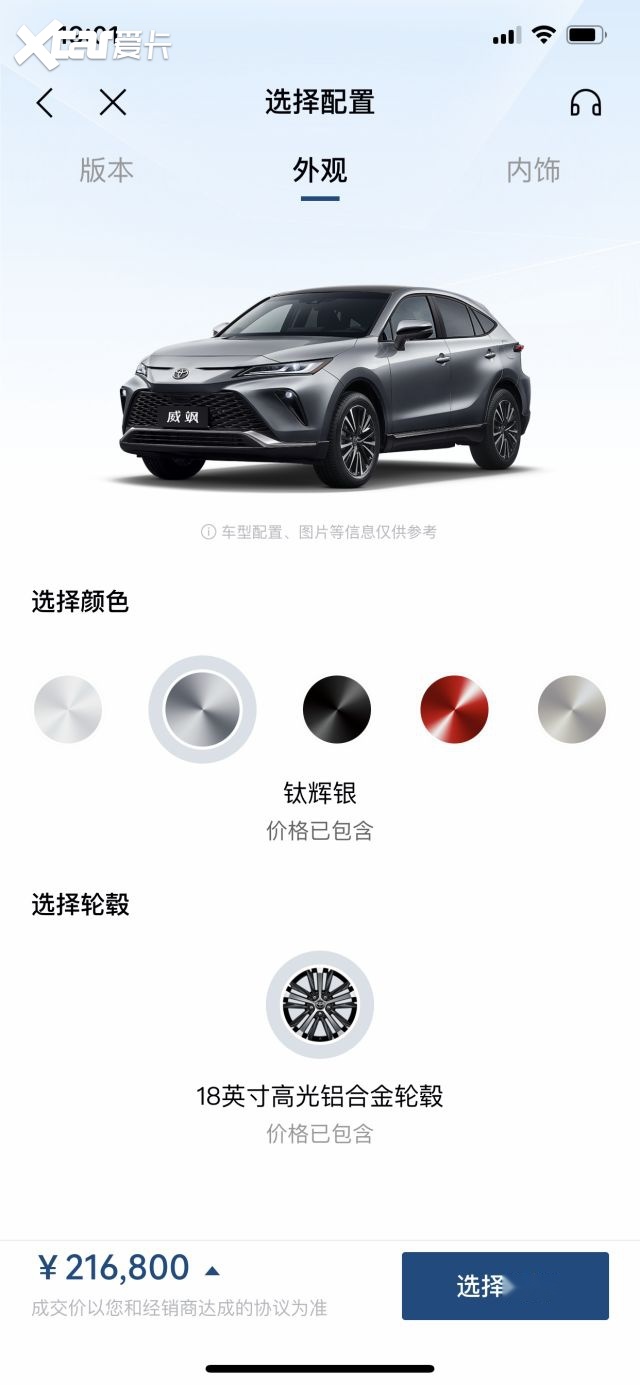Choose the black color swatch
Screen dimensions: 640x1385
[337, 709]
